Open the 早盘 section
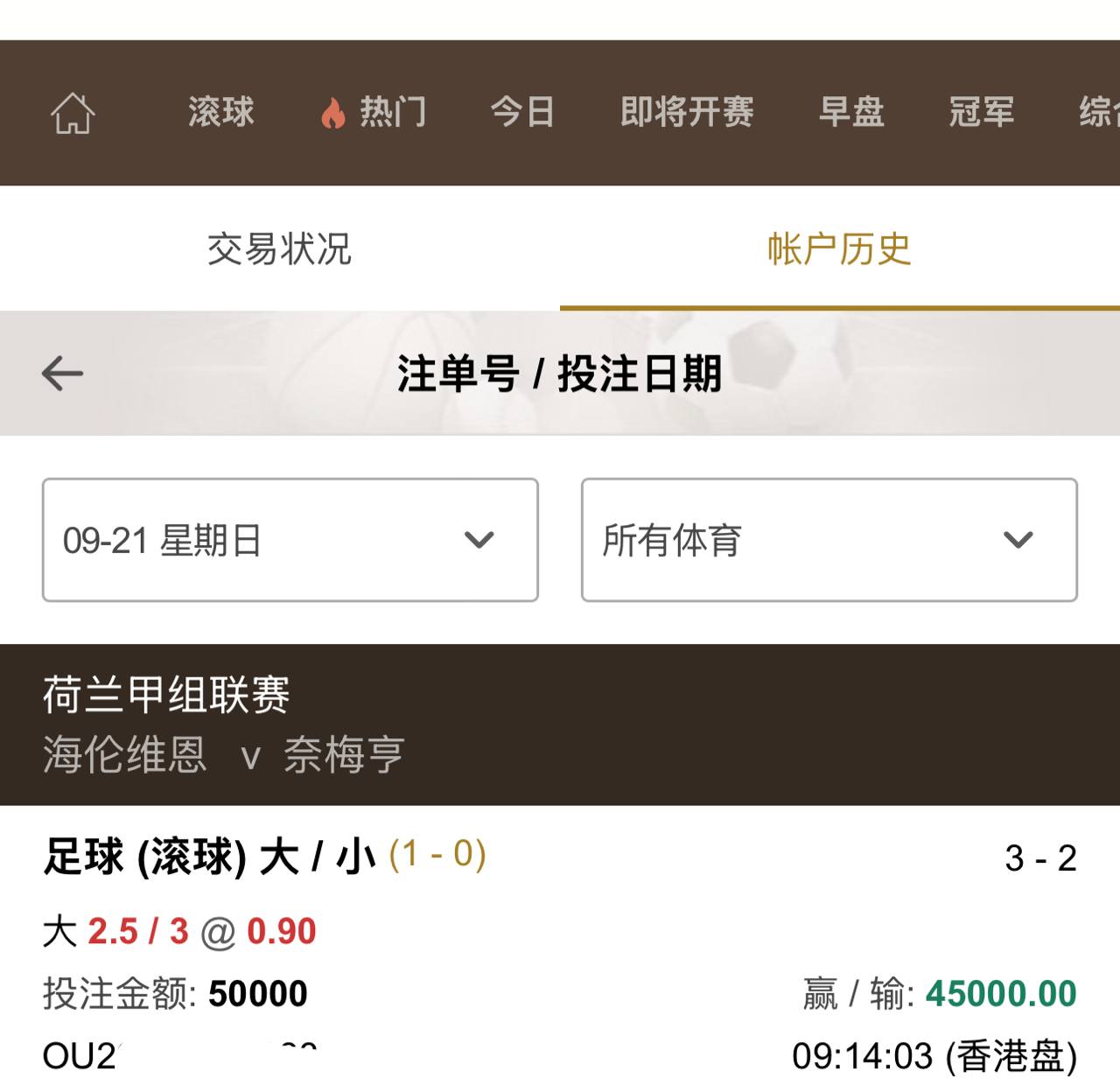1120x1078 pixels. (x=851, y=112)
